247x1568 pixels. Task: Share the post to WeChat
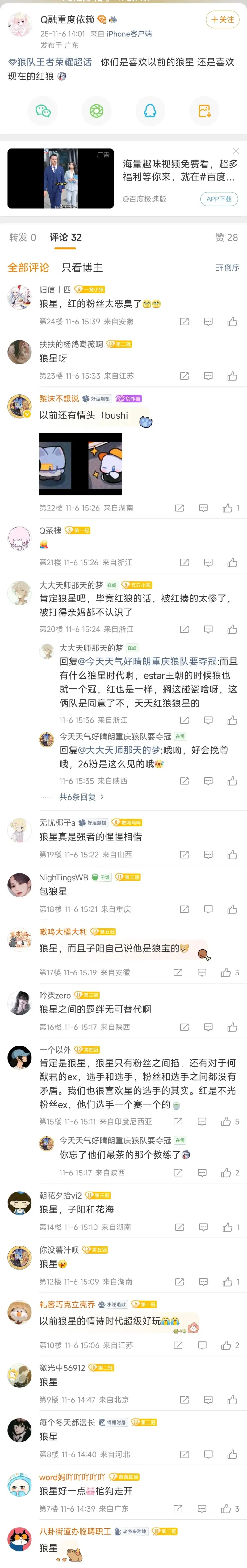point(43,110)
